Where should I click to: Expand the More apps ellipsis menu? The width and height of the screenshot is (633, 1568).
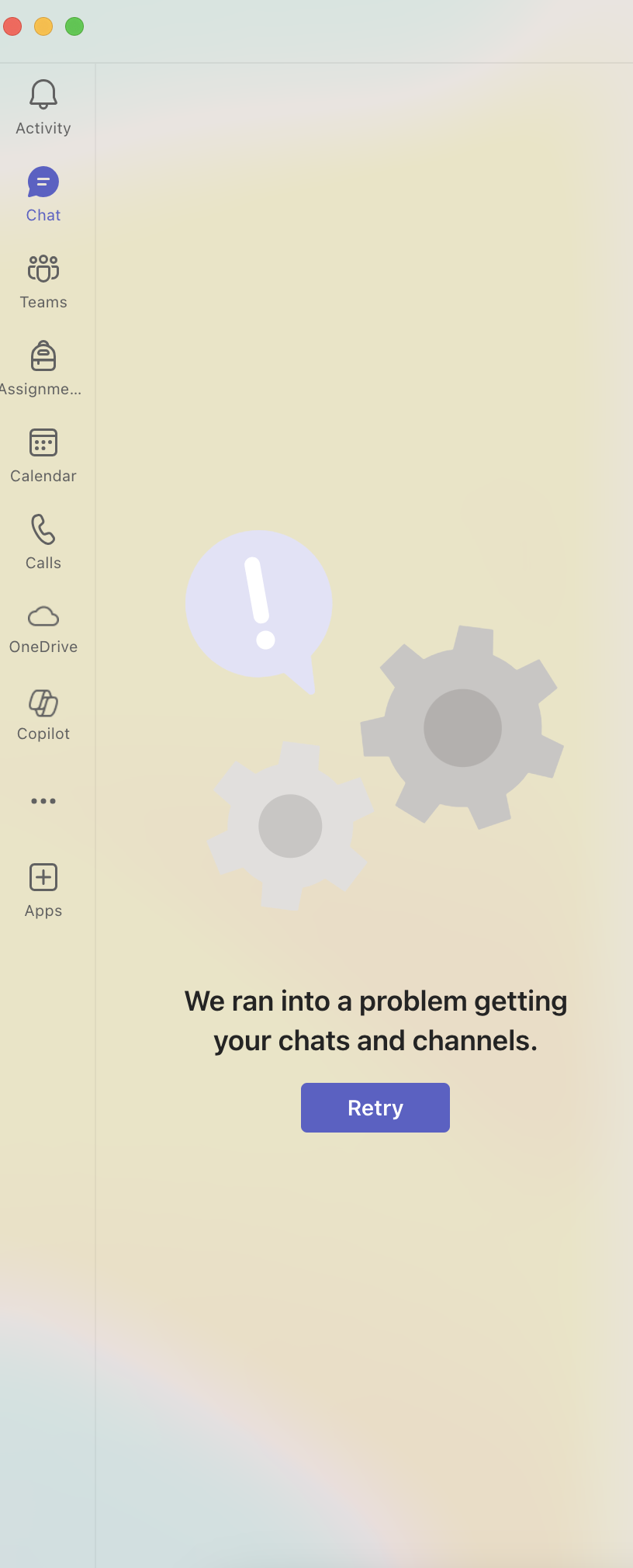coord(43,800)
